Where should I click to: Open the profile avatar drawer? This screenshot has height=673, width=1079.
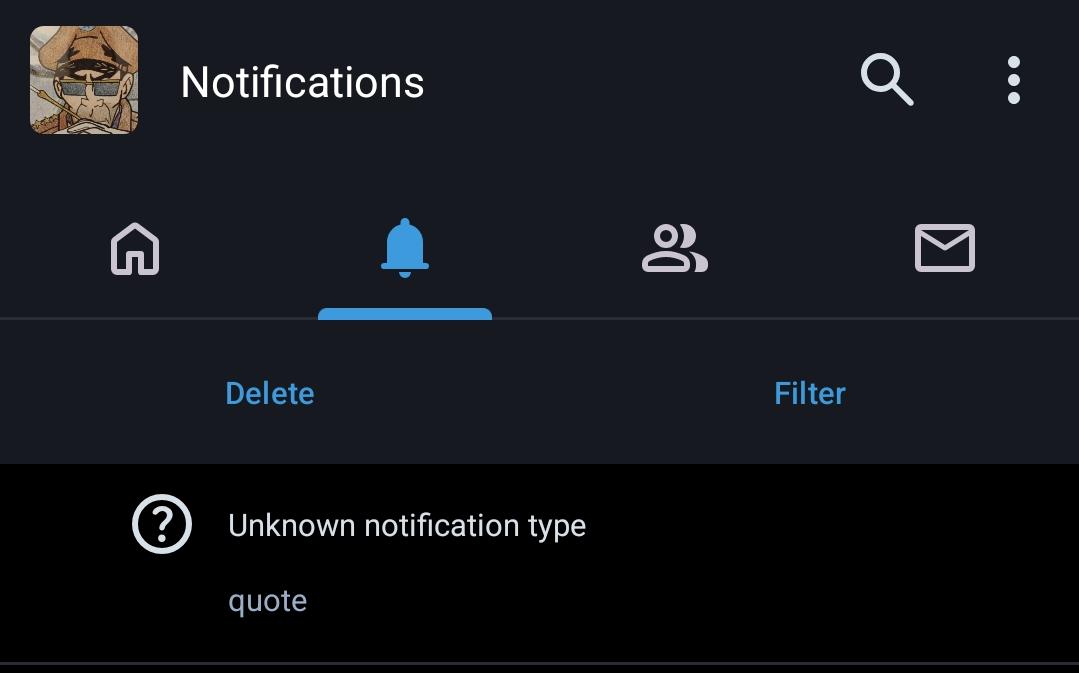pos(84,80)
